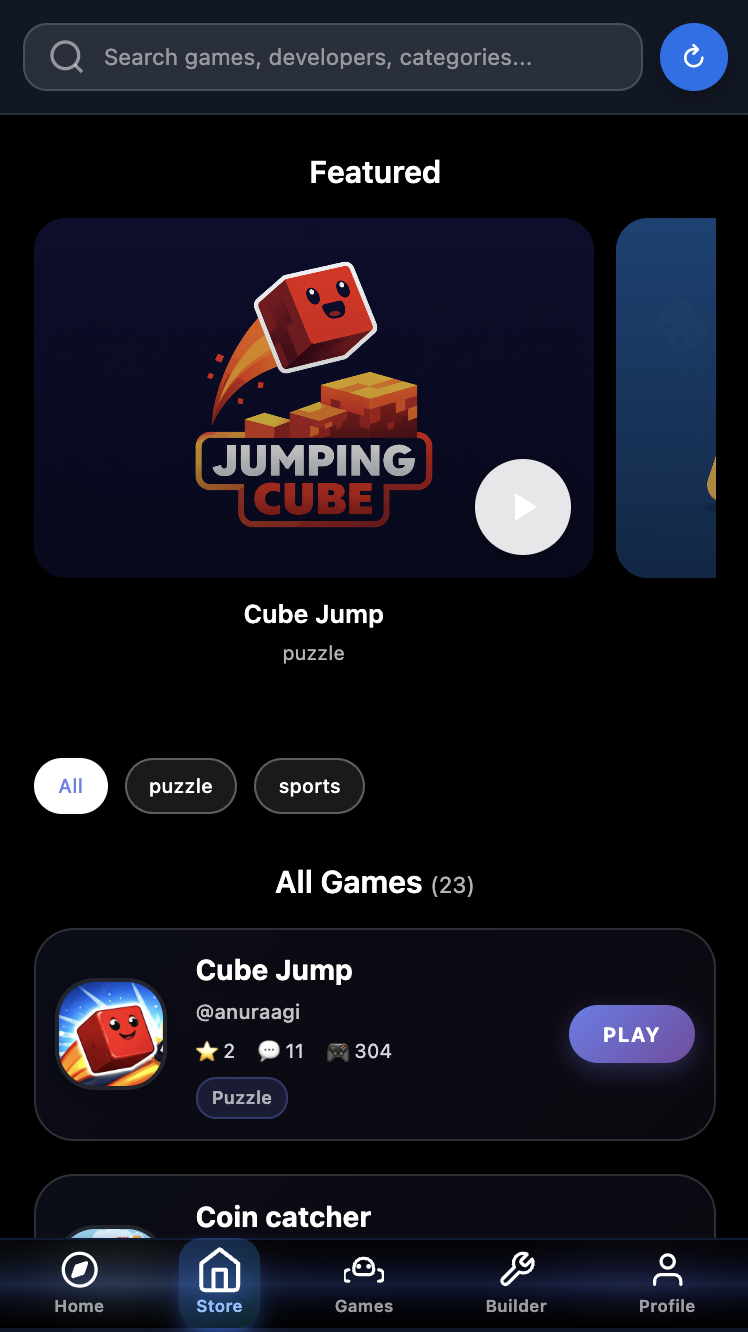Click the comments speech bubble icon showing 11
This screenshot has height=1332, width=748.
[x=268, y=1051]
